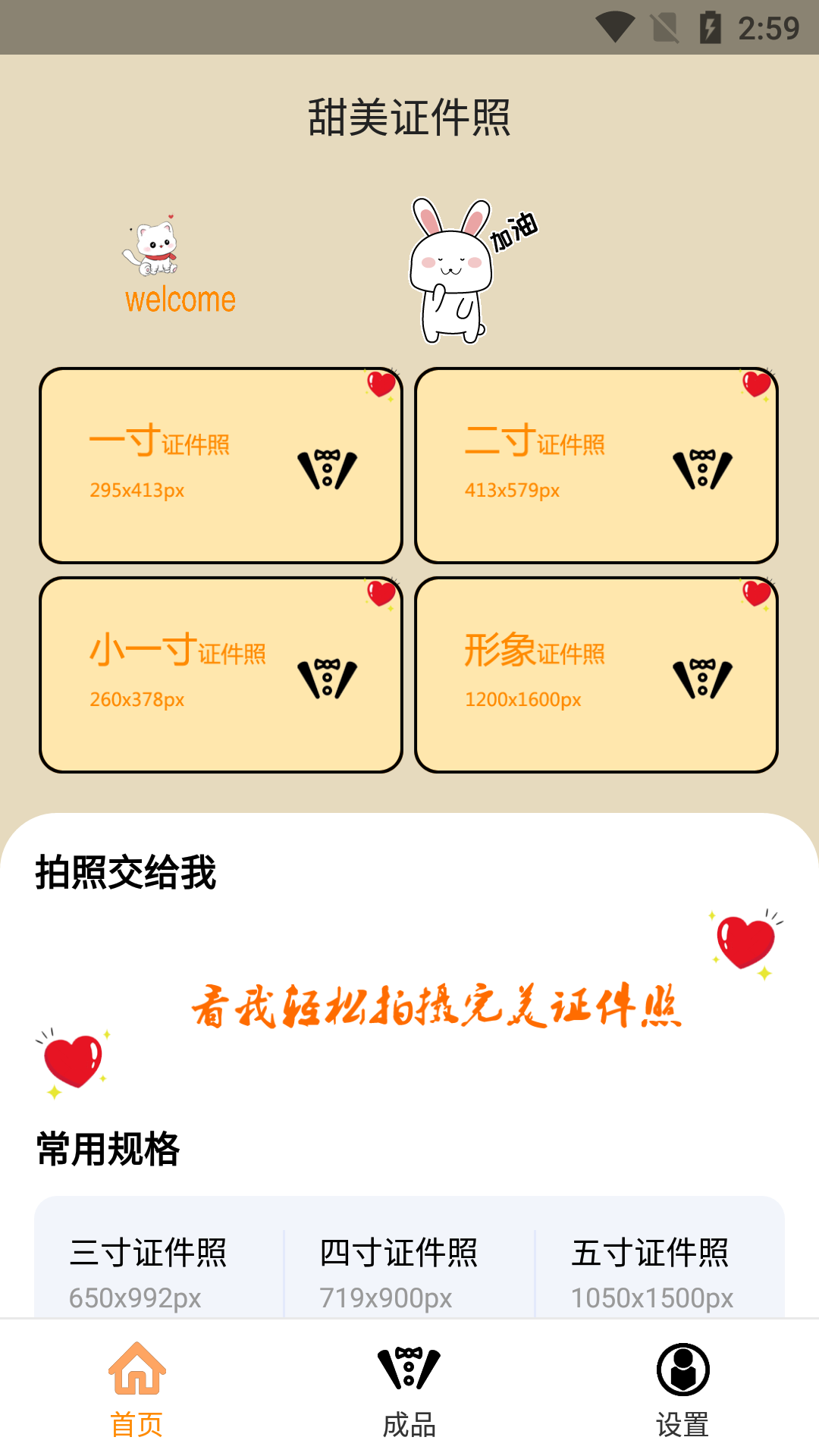Click the heart icon on 小一寸证件照 card
Viewport: 819px width, 1456px height.
(381, 595)
